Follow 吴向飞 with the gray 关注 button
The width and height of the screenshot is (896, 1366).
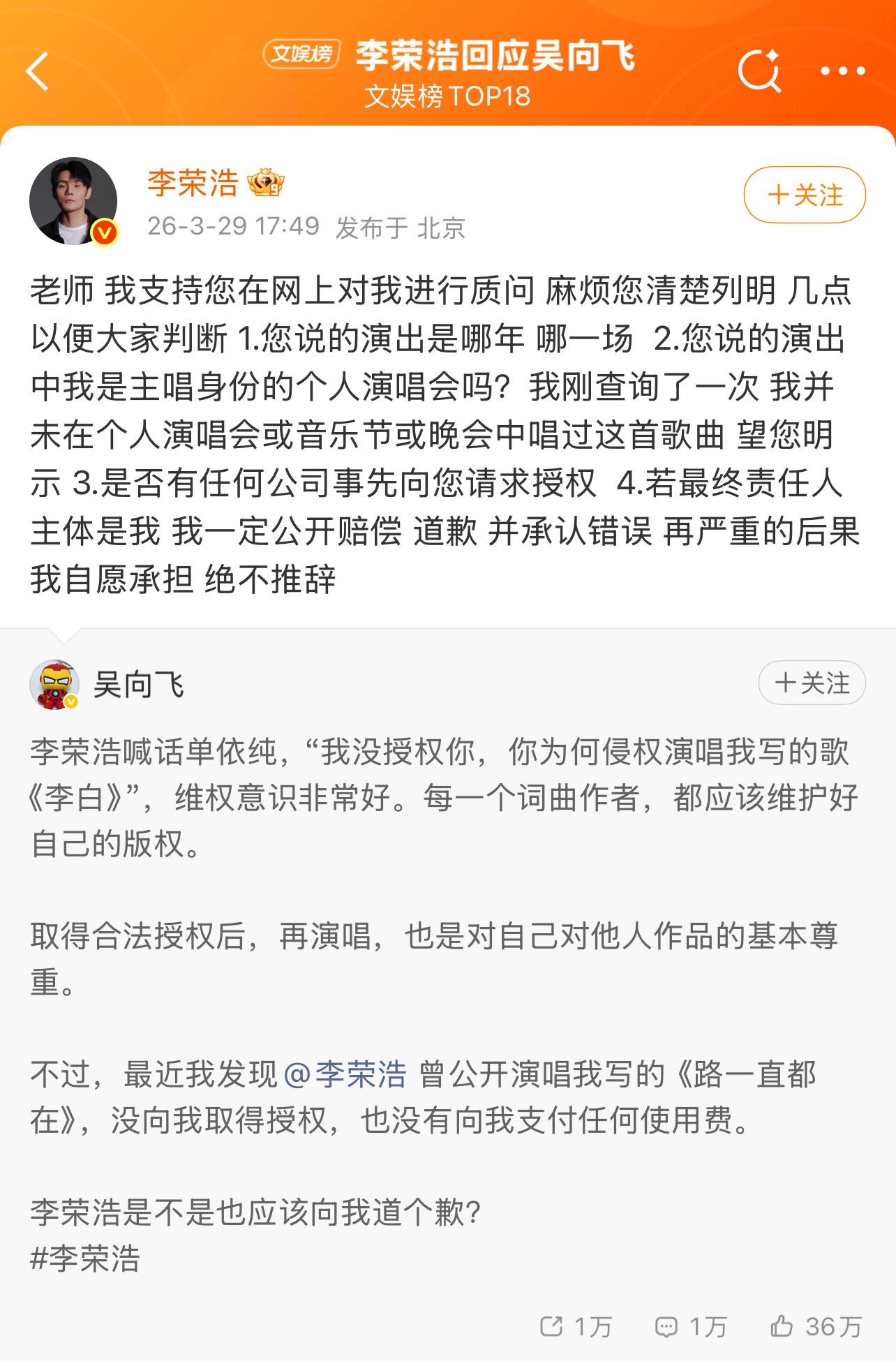(812, 683)
